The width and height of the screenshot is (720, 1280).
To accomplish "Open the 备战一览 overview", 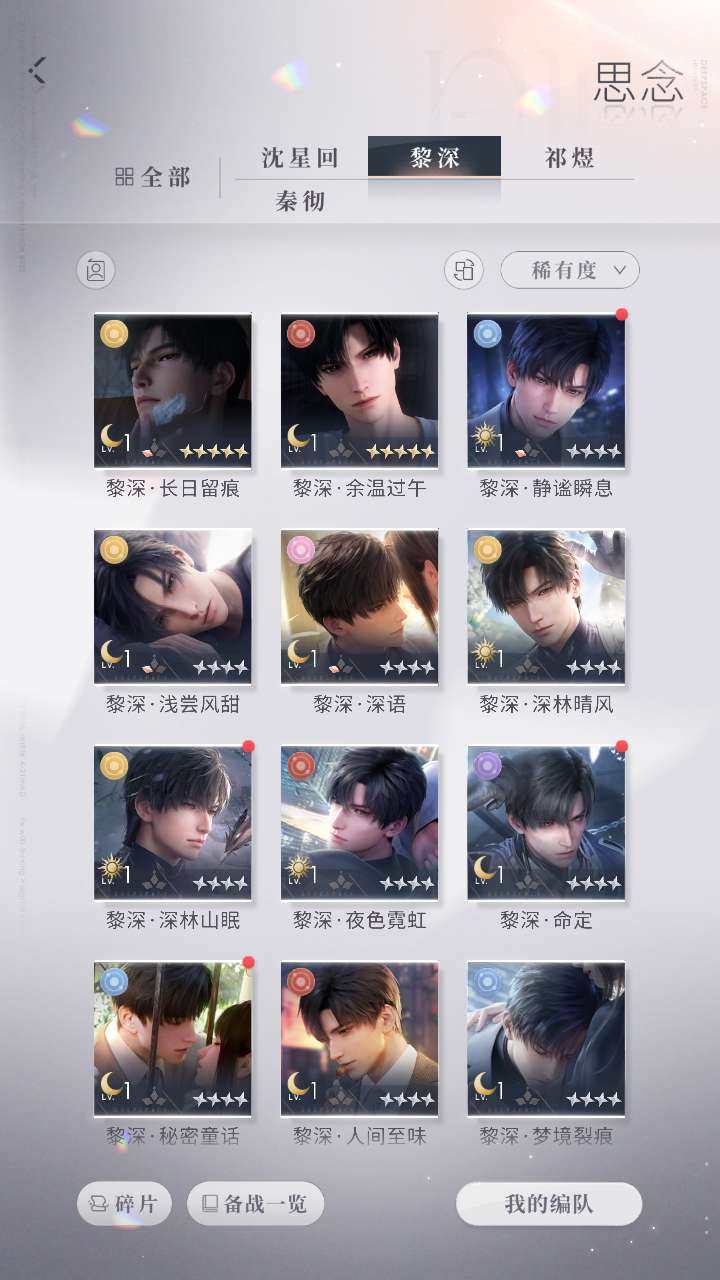I will [255, 1204].
